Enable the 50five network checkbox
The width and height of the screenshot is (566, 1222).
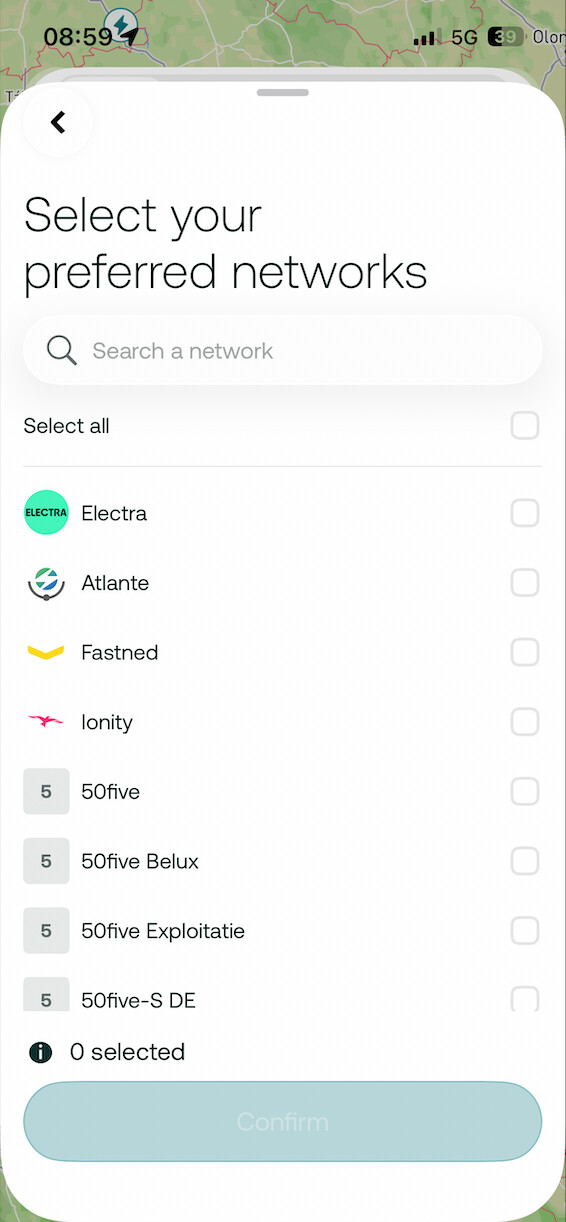[525, 792]
